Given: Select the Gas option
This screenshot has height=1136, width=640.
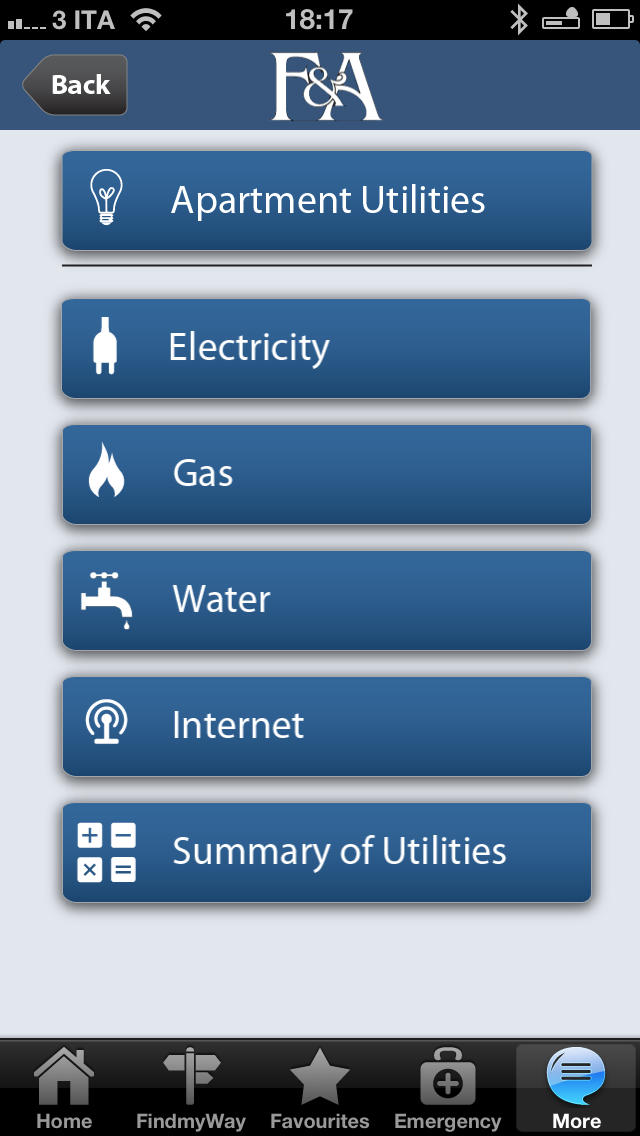Looking at the screenshot, I should [x=327, y=475].
